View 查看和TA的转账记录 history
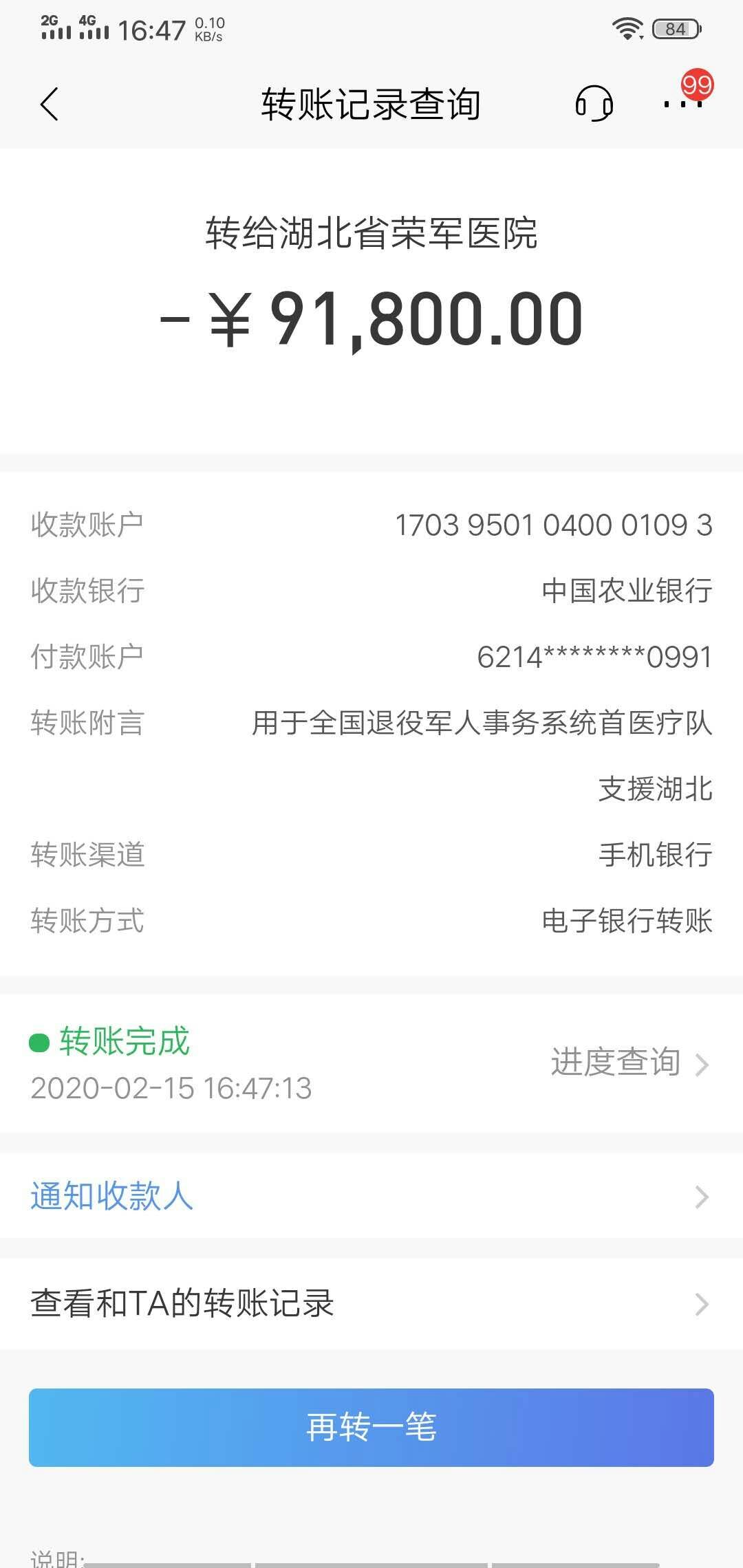This screenshot has width=743, height=1568. (x=371, y=1303)
